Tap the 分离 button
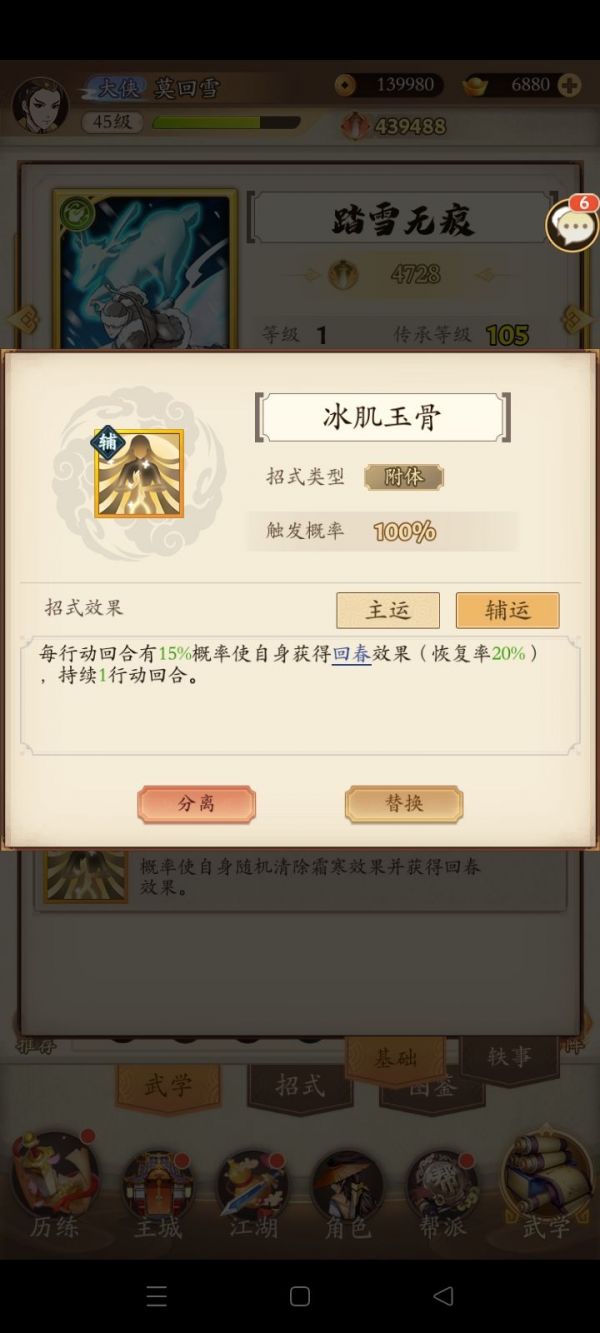Viewport: 600px width, 1333px height. click(196, 804)
